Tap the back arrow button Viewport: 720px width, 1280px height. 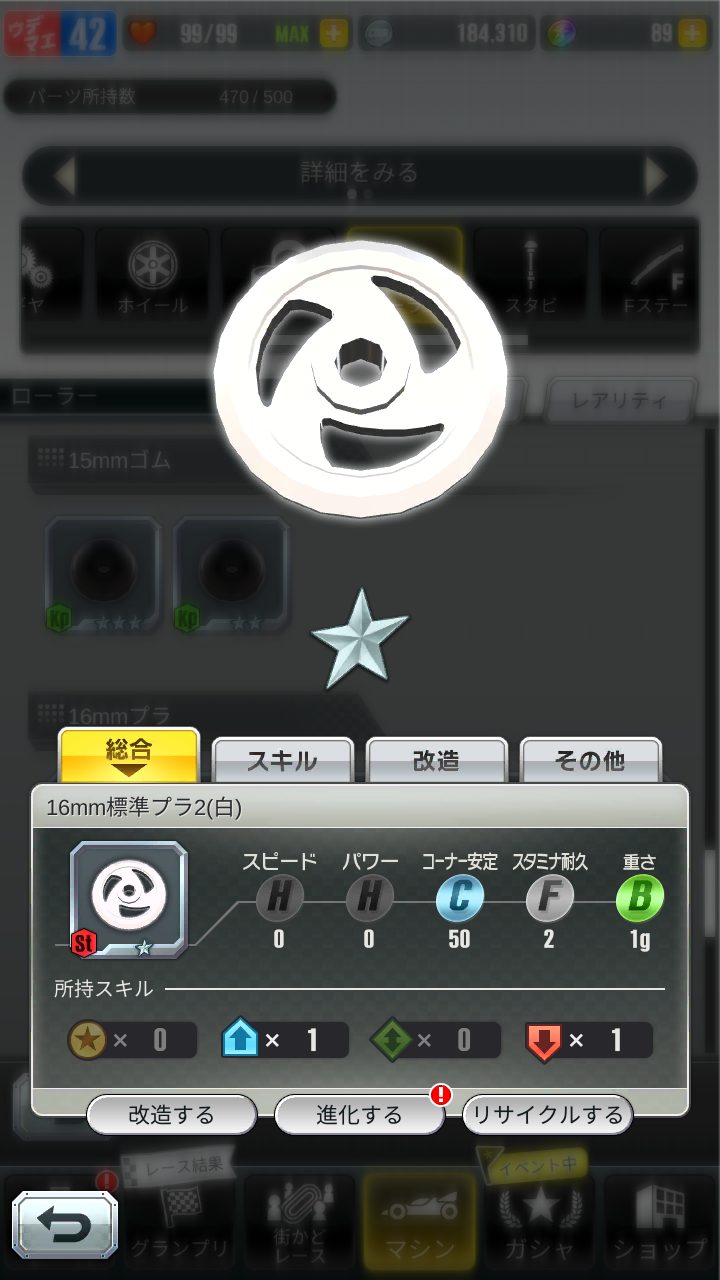click(65, 1224)
